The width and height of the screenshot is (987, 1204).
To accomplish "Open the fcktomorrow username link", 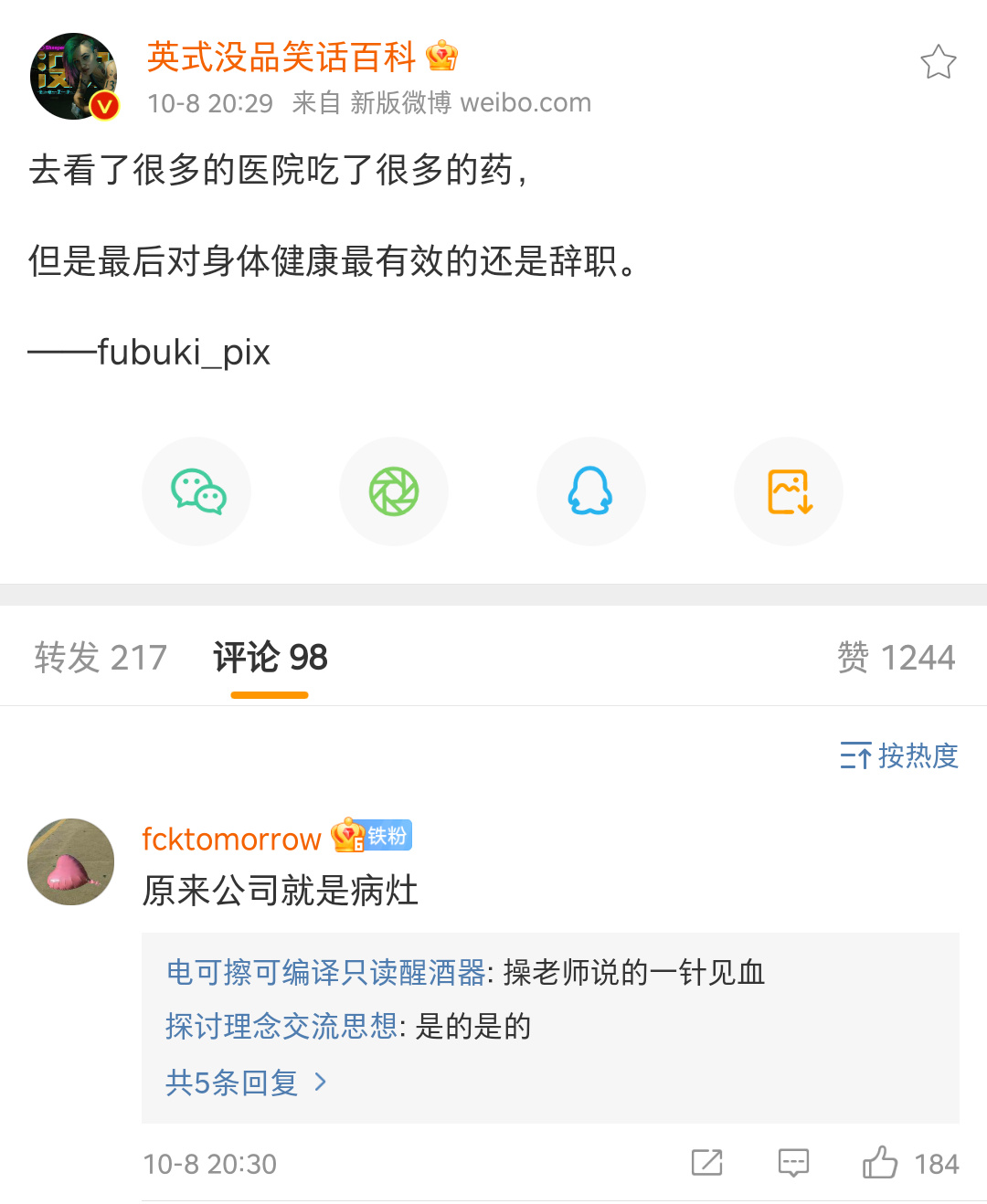I will 231,839.
